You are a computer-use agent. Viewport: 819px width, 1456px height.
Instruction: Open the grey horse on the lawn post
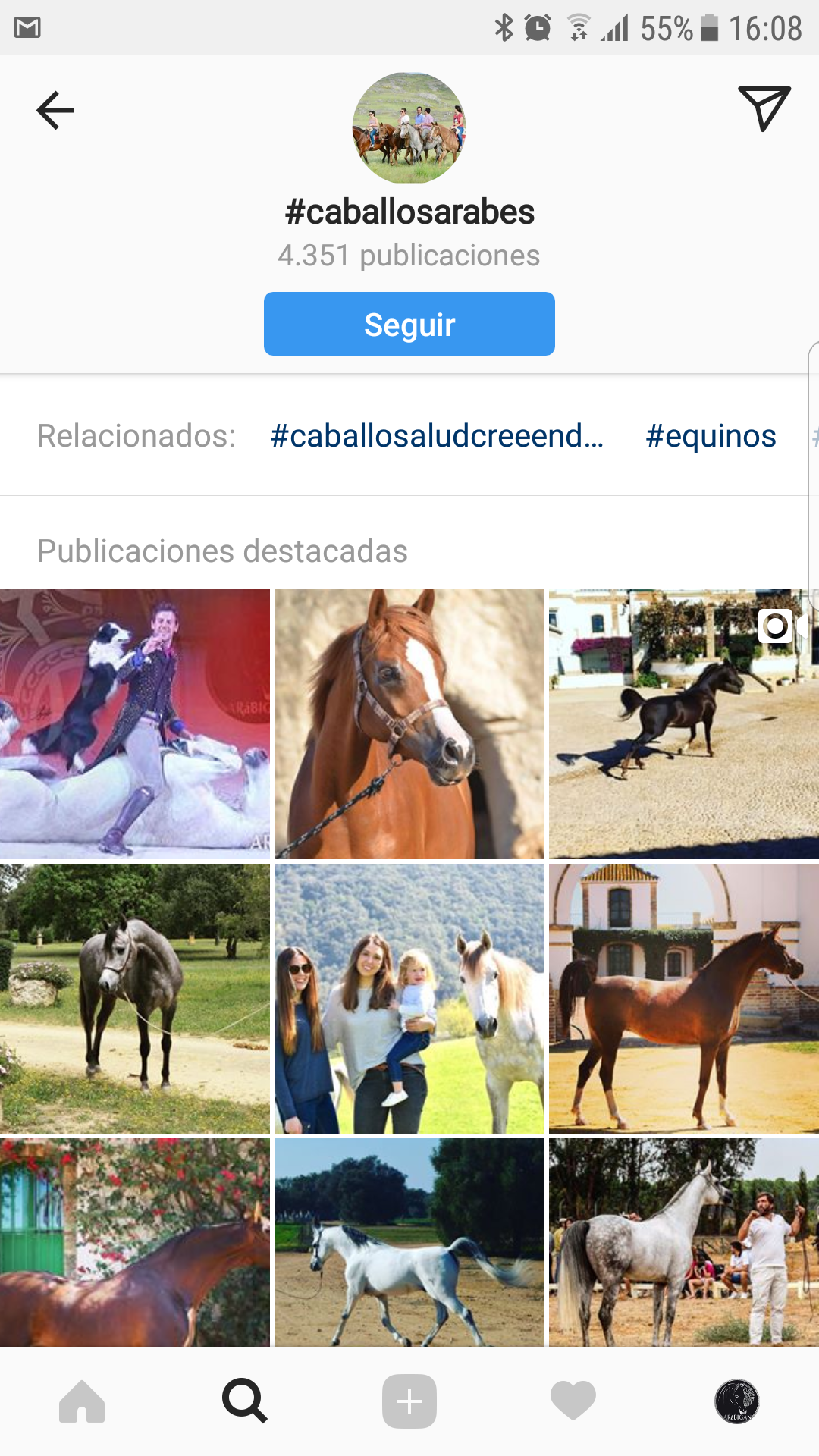(x=135, y=999)
